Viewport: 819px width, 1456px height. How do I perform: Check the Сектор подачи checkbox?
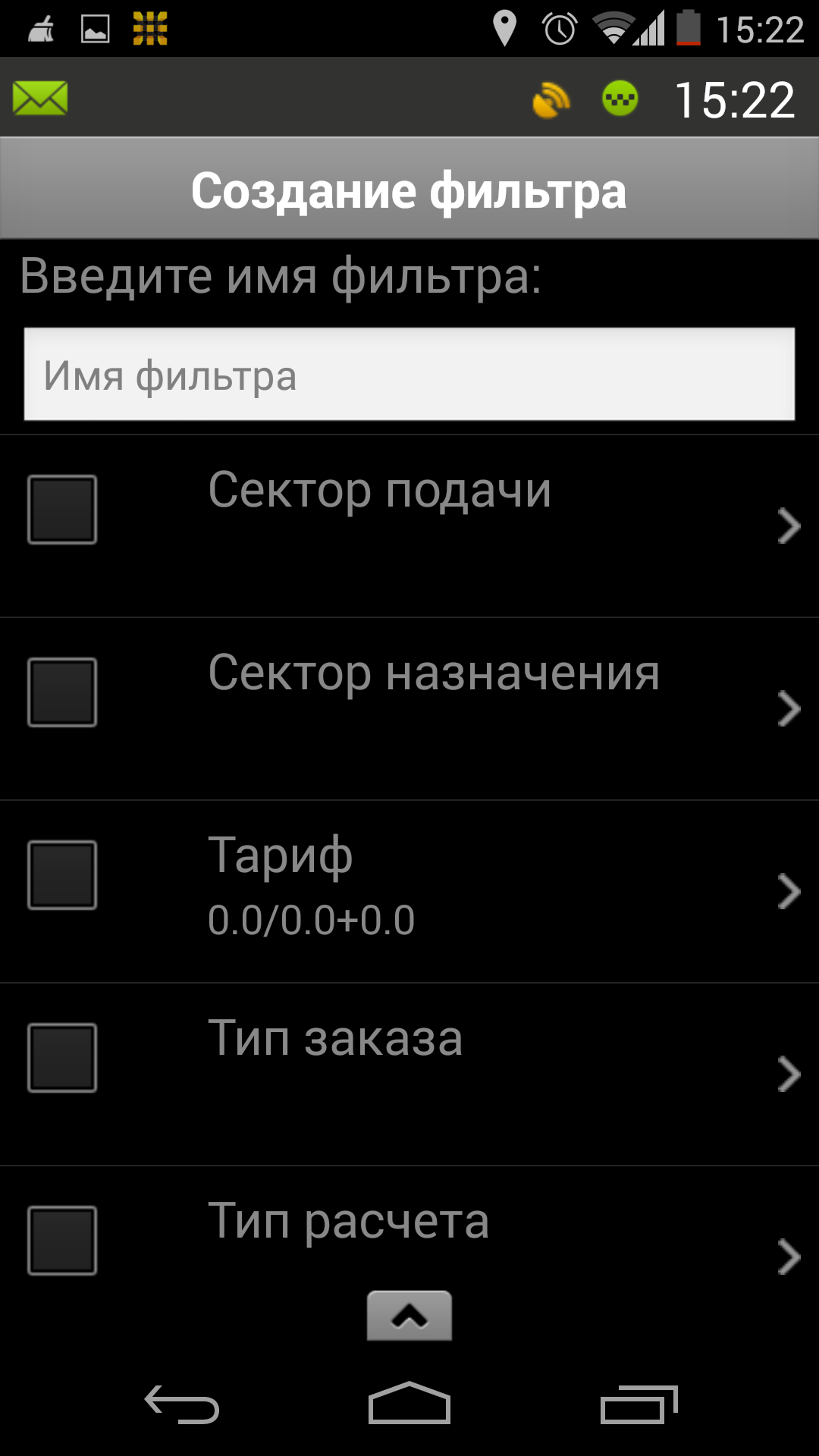click(62, 510)
